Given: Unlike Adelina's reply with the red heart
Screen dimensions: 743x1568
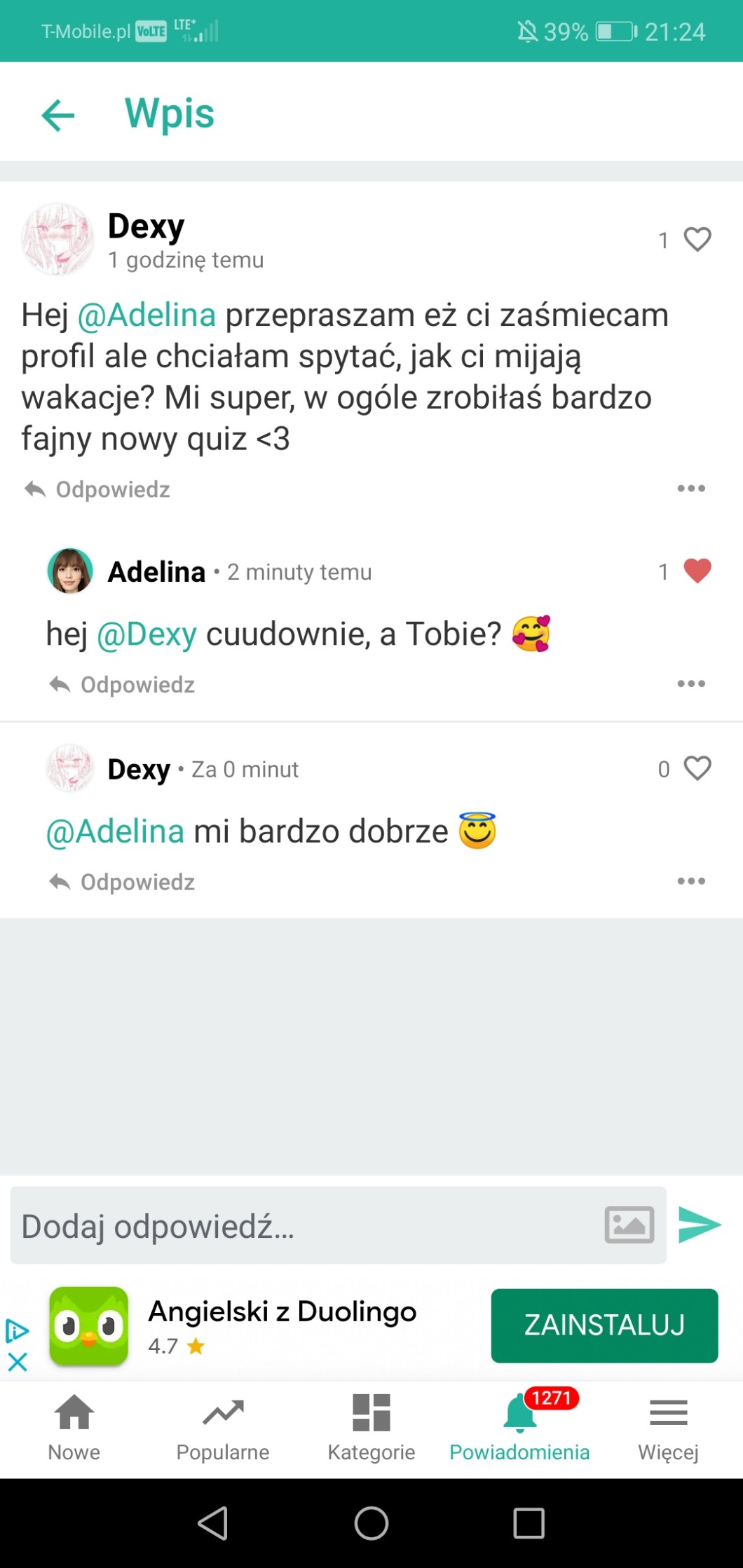Looking at the screenshot, I should [x=697, y=571].
